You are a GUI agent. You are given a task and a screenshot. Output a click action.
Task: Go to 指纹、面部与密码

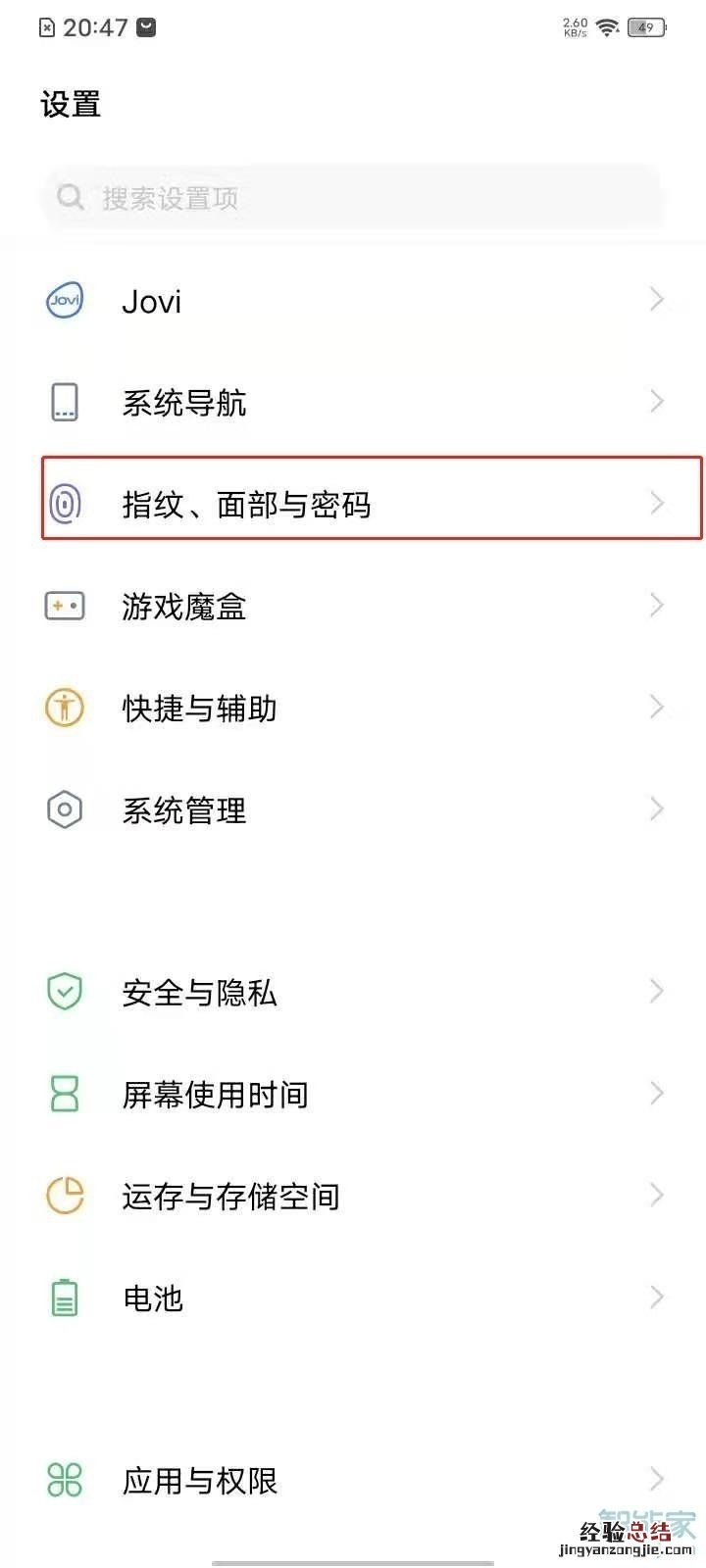[353, 505]
